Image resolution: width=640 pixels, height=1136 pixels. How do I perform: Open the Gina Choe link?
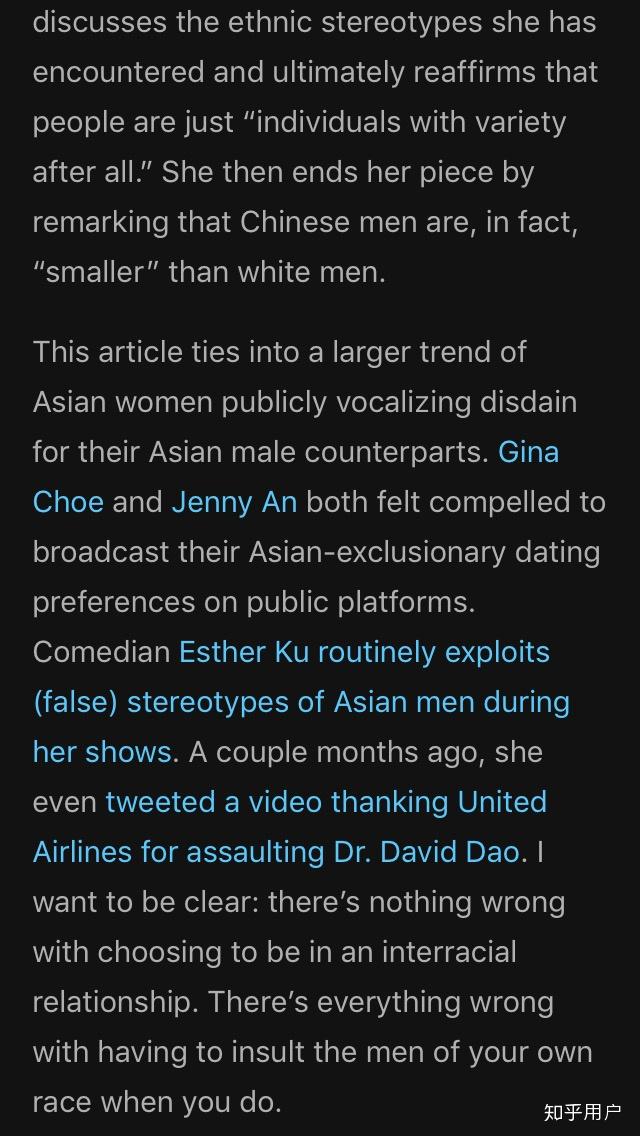point(528,452)
